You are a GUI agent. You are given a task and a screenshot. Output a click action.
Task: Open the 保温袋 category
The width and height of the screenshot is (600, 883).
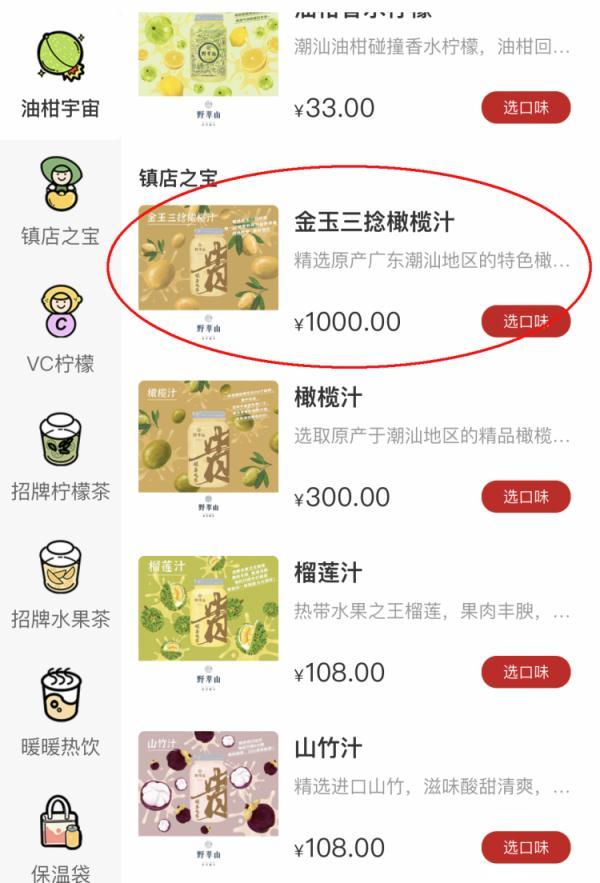tap(60, 838)
